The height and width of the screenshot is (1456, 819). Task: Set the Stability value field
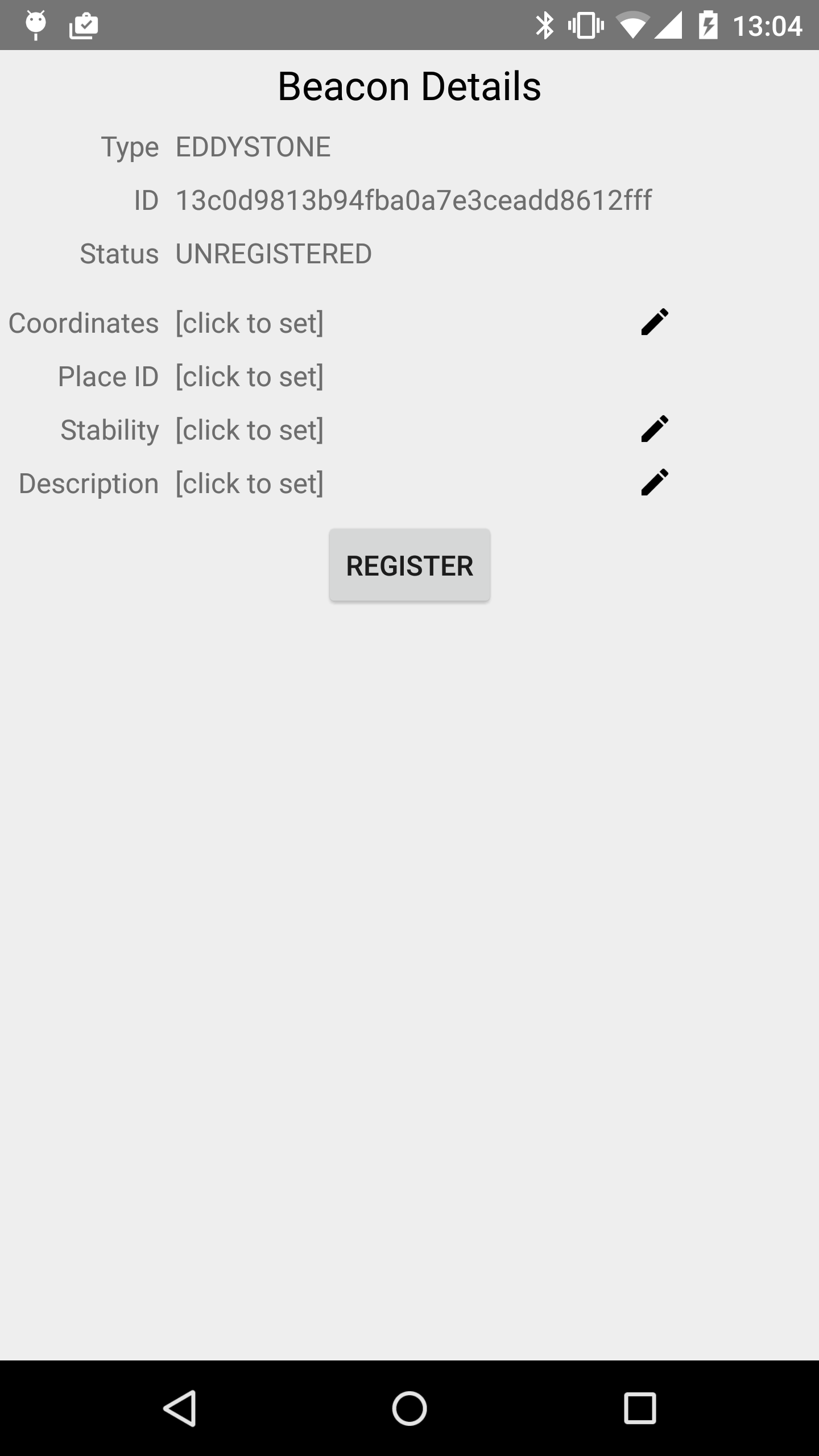[250, 430]
